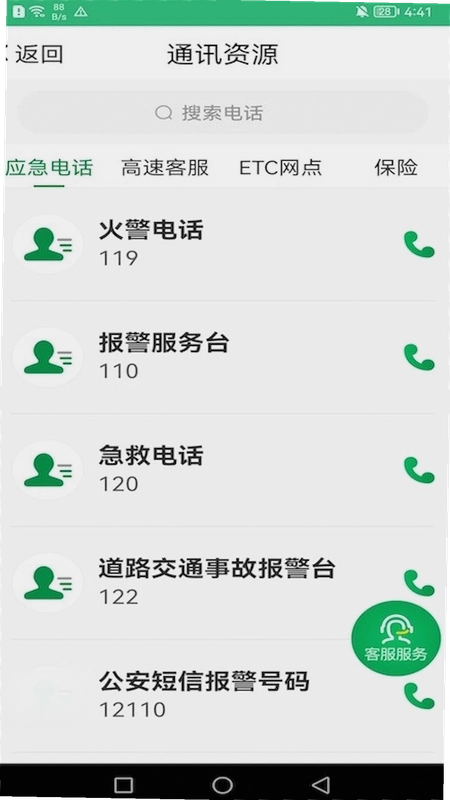The width and height of the screenshot is (450, 800).
Task: Tap the phone icon for 公安短信报警号码
Action: coord(419,696)
